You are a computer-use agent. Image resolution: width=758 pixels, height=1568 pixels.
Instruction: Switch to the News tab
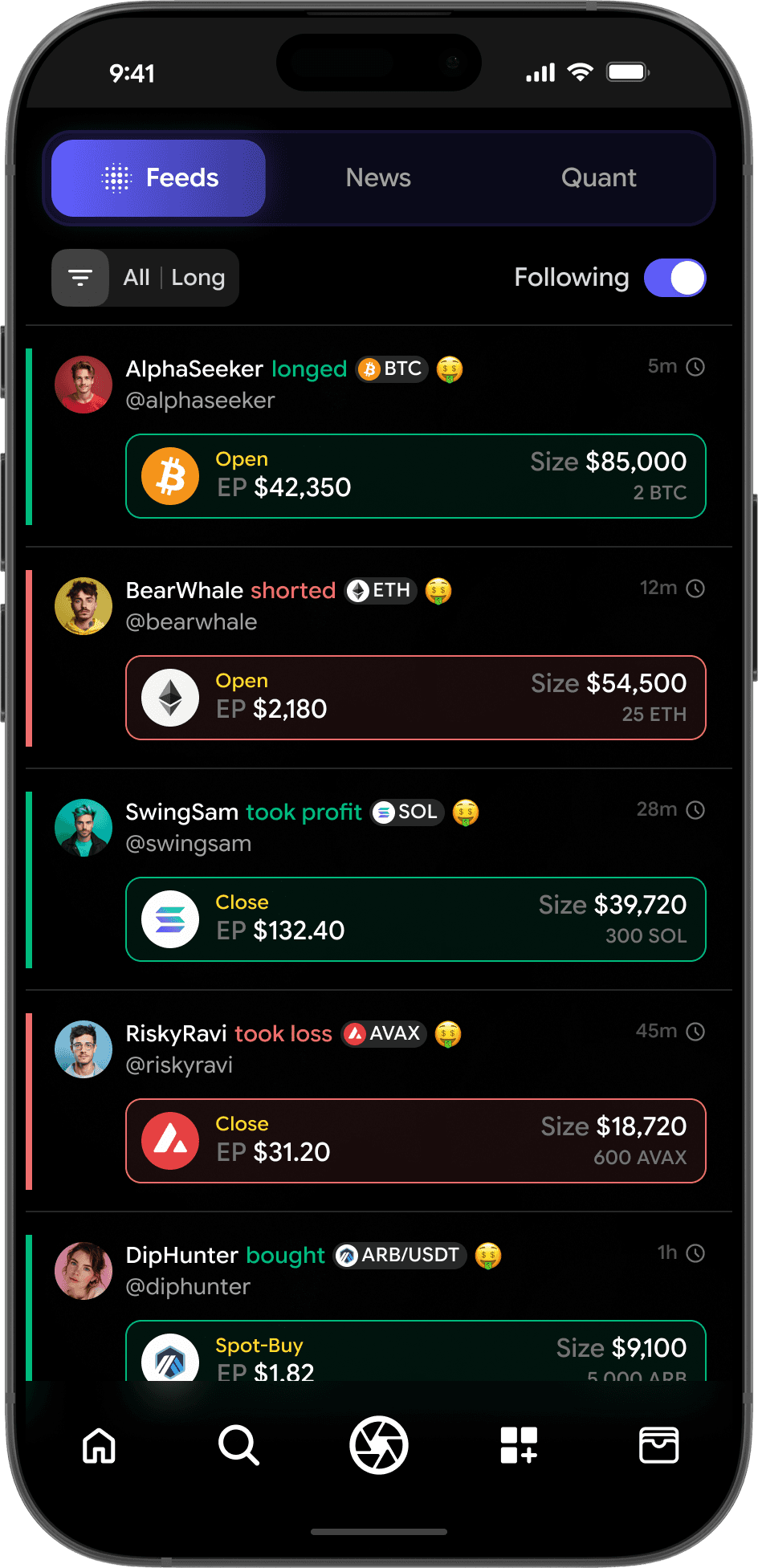coord(378,177)
